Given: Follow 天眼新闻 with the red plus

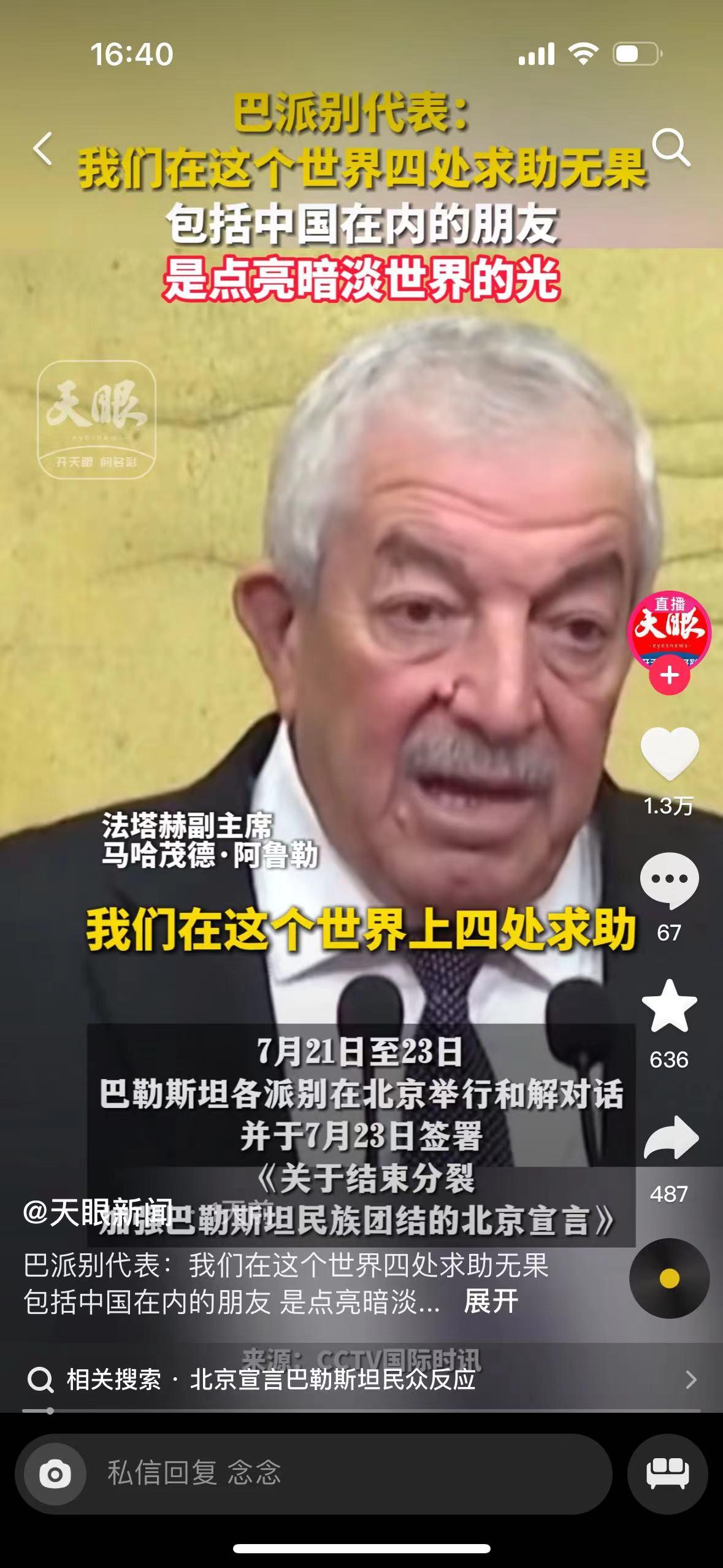Looking at the screenshot, I should (x=669, y=675).
